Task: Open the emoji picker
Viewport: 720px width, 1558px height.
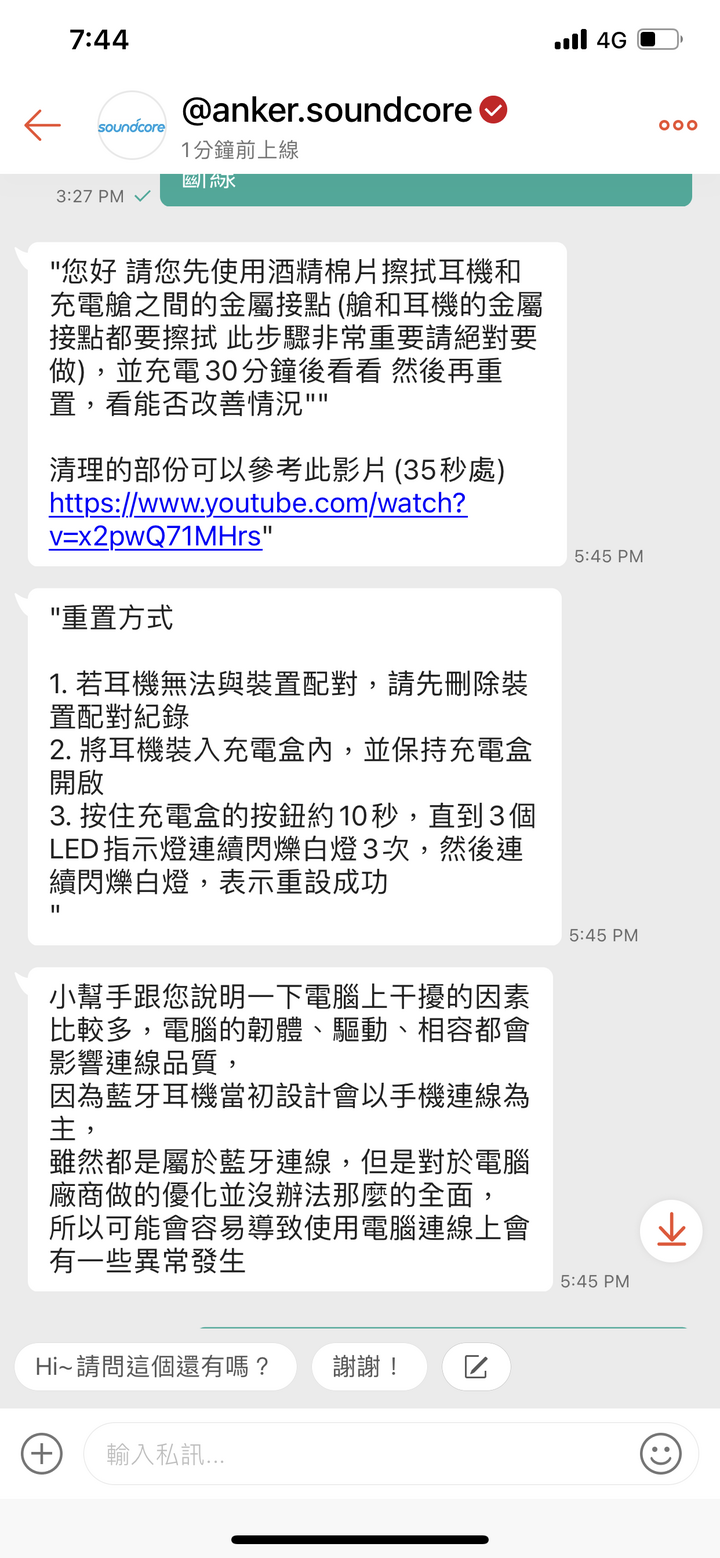Action: 660,1453
